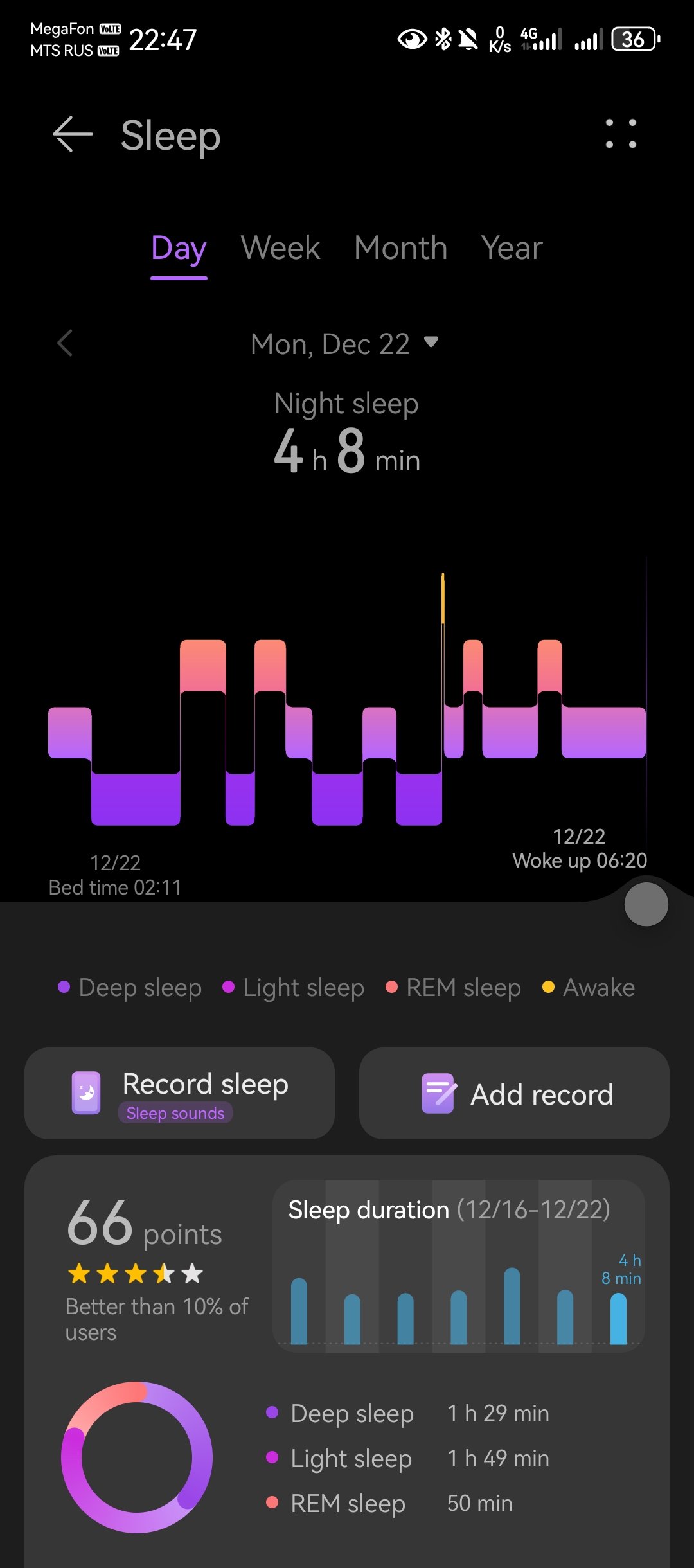Open the Sleep duration weekly chart card
The width and height of the screenshot is (694, 1568).
click(458, 1265)
